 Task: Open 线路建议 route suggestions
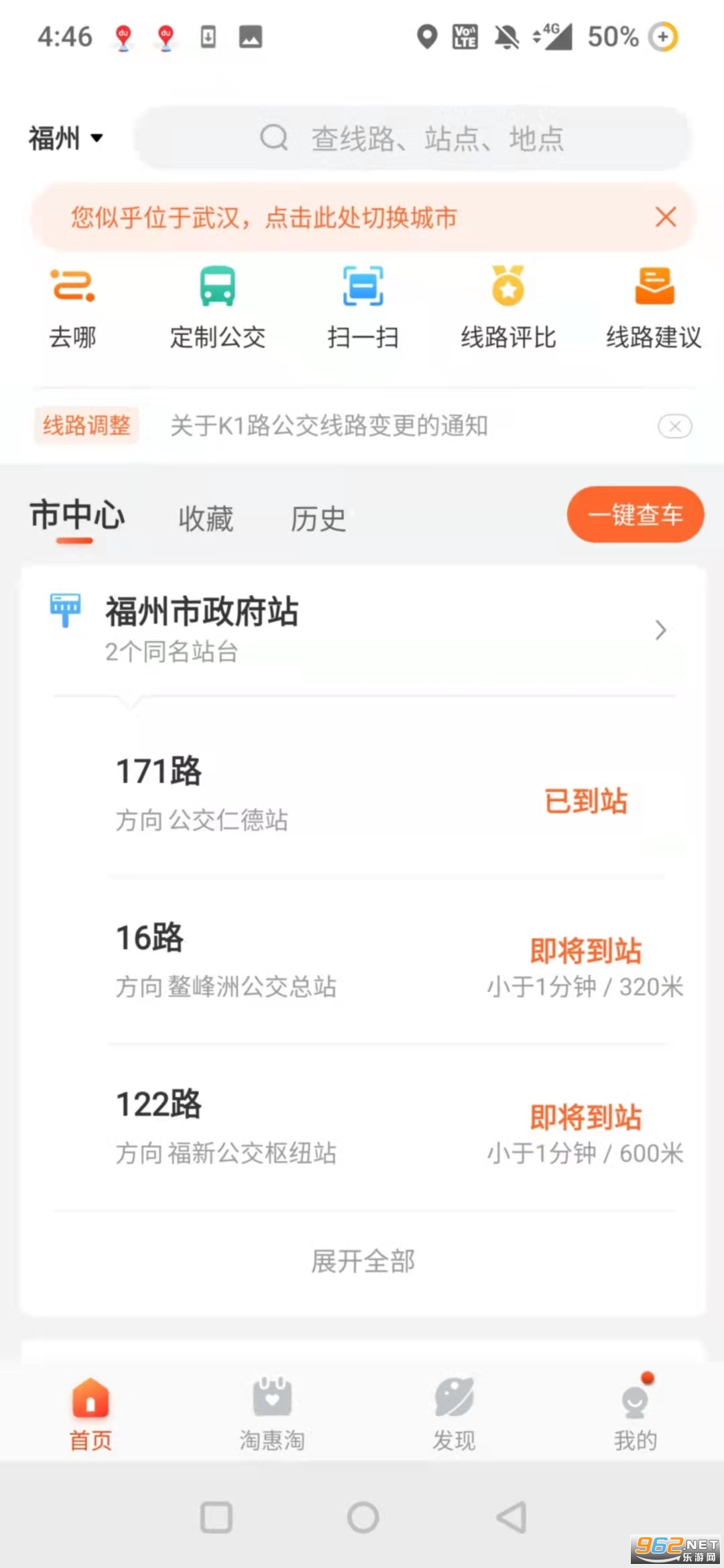(x=654, y=308)
